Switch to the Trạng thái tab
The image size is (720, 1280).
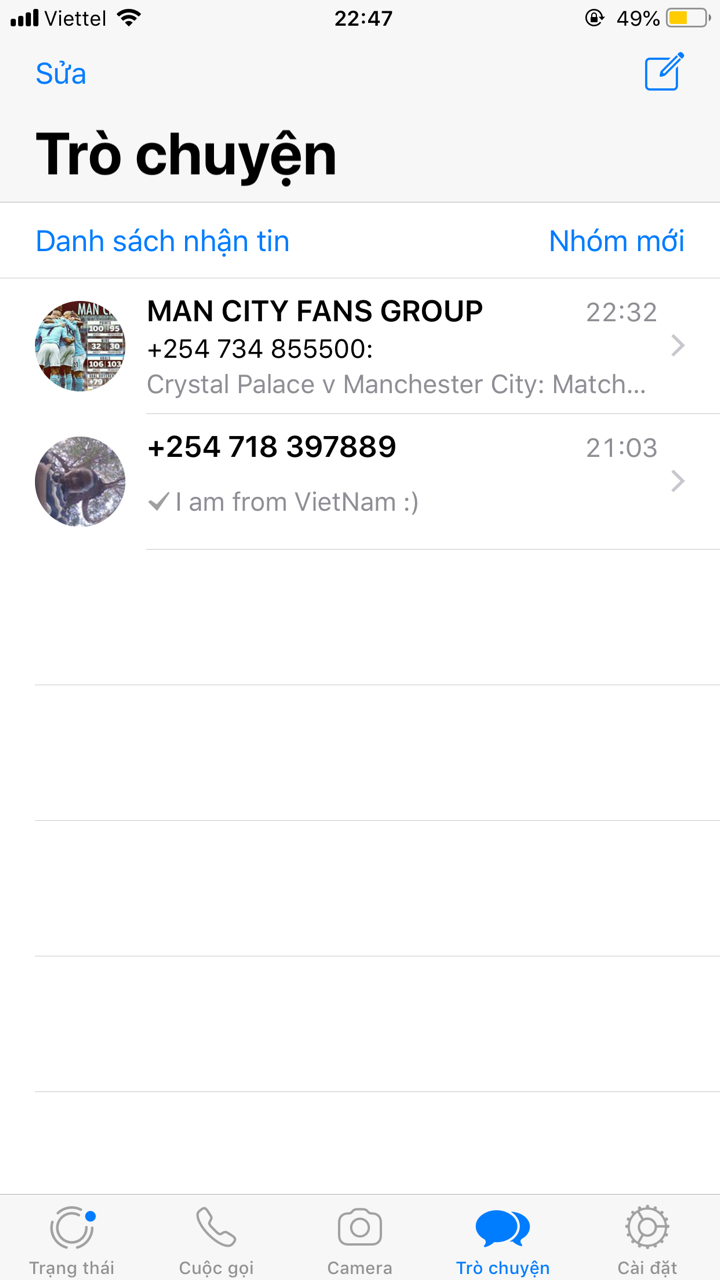(x=72, y=1238)
